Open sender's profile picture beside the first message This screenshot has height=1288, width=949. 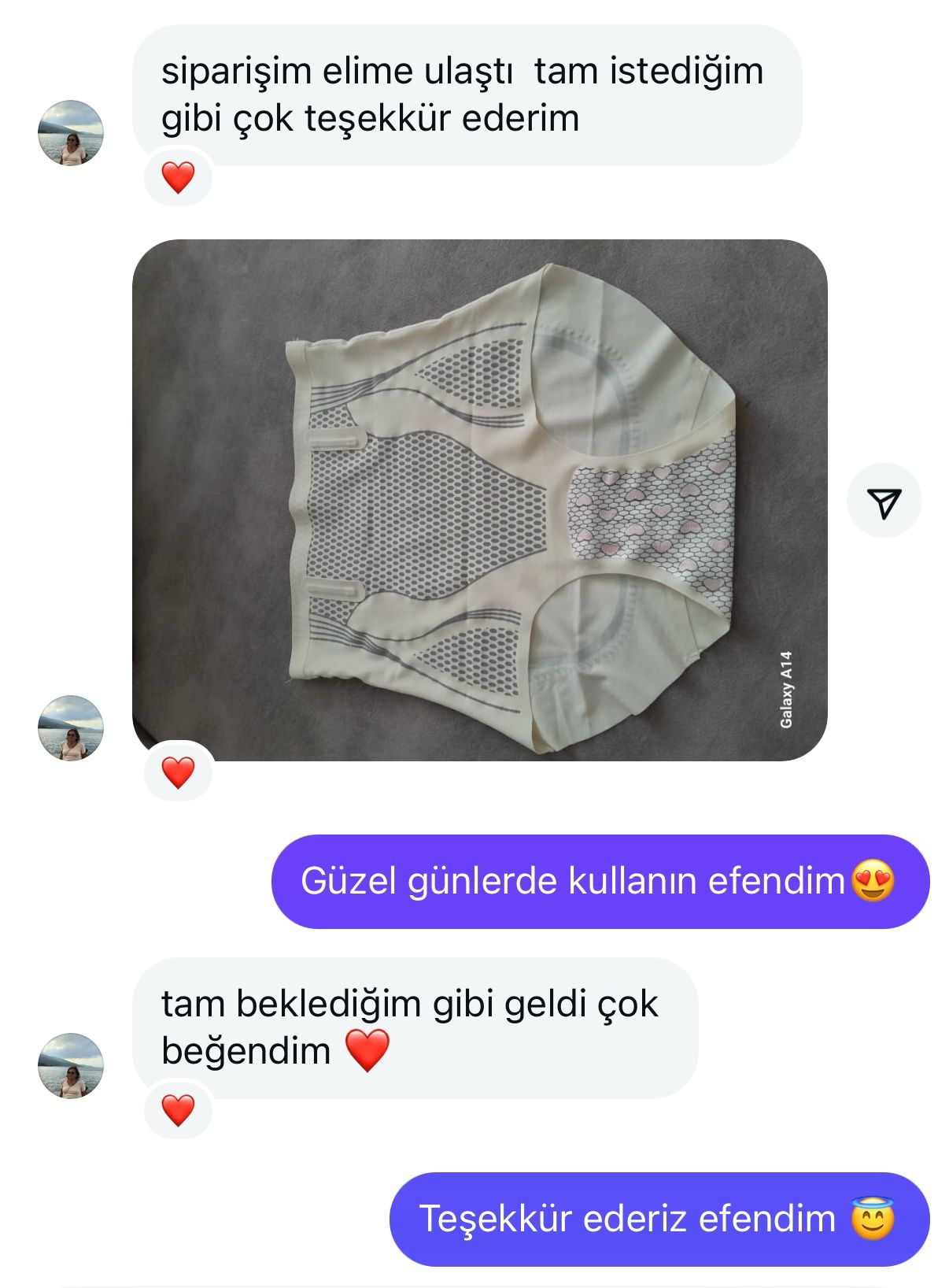pyautogui.click(x=71, y=132)
